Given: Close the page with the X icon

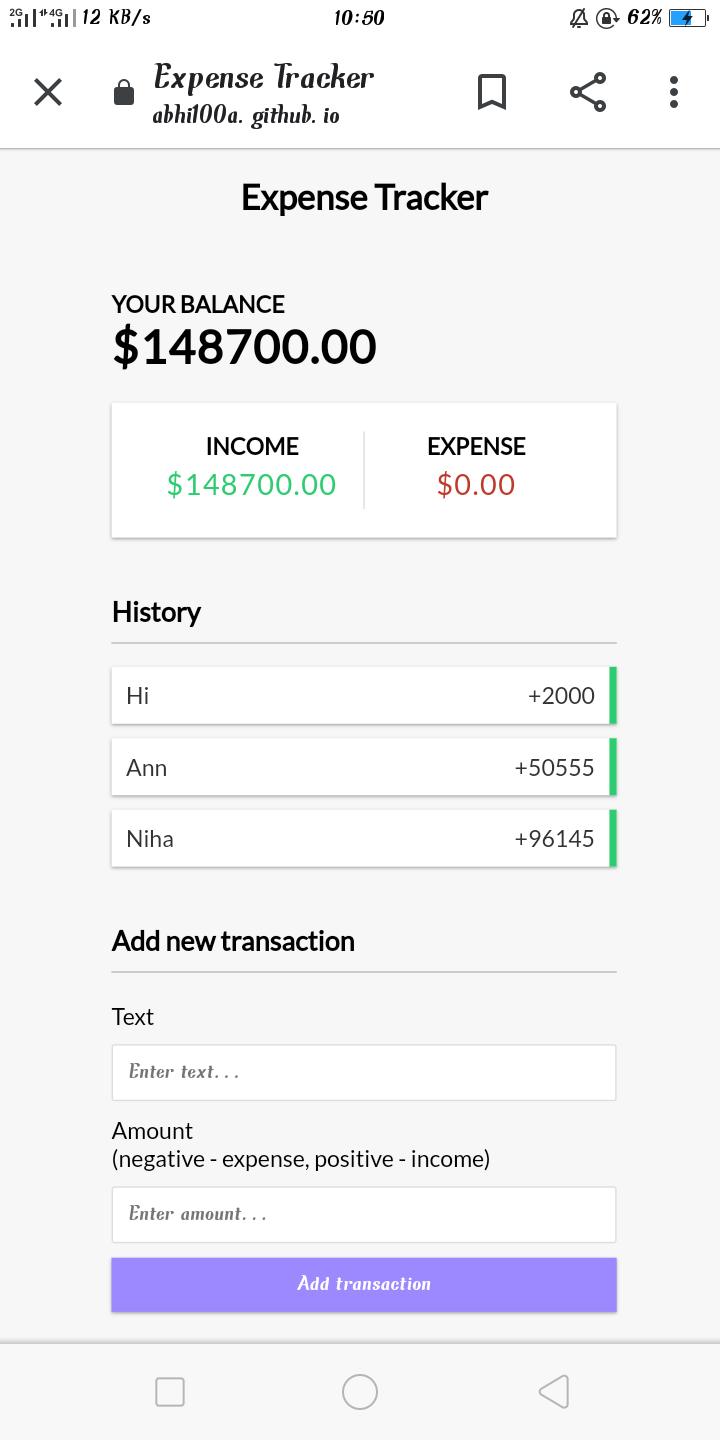Looking at the screenshot, I should (47, 91).
